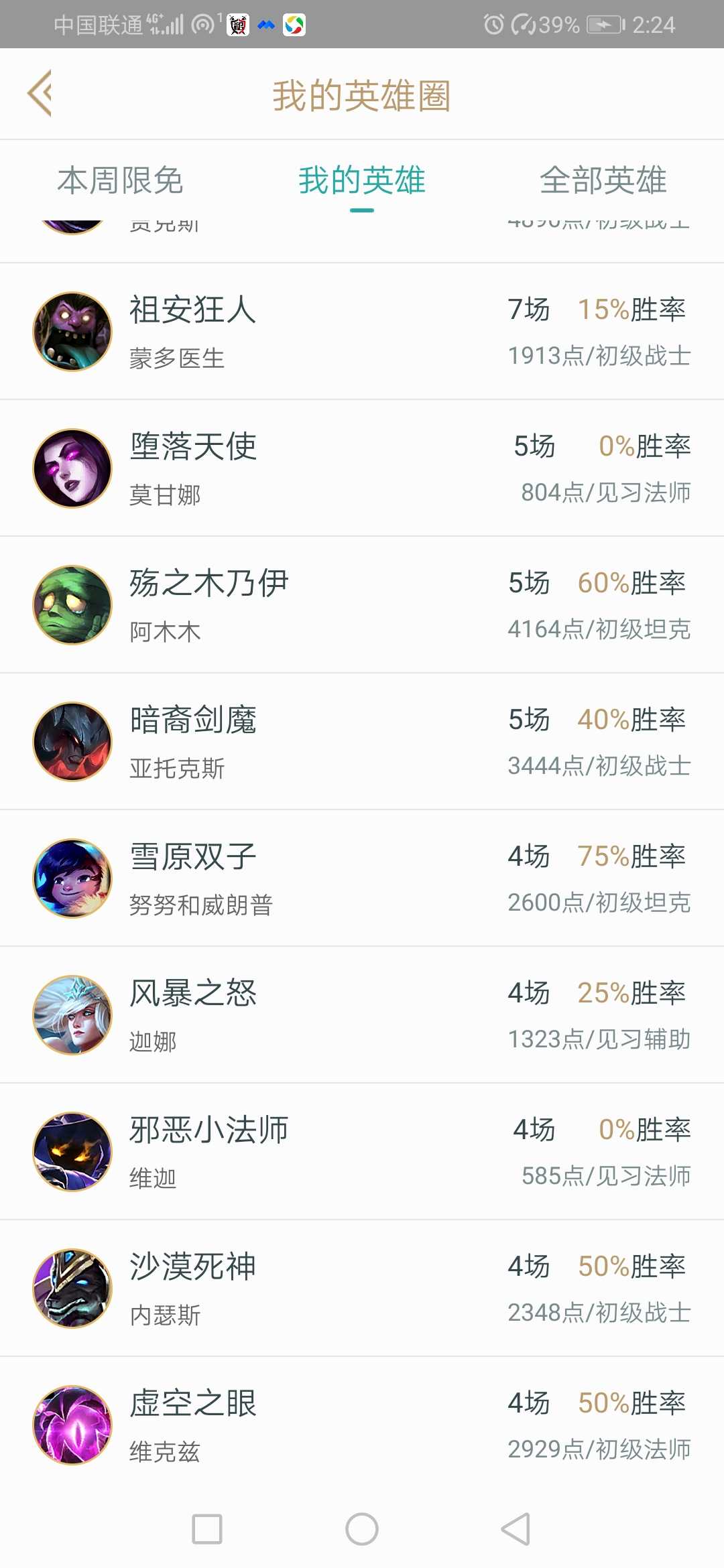724x1568 pixels.
Task: Open hero 虚空之眼 维克兹
Action: [362, 1425]
